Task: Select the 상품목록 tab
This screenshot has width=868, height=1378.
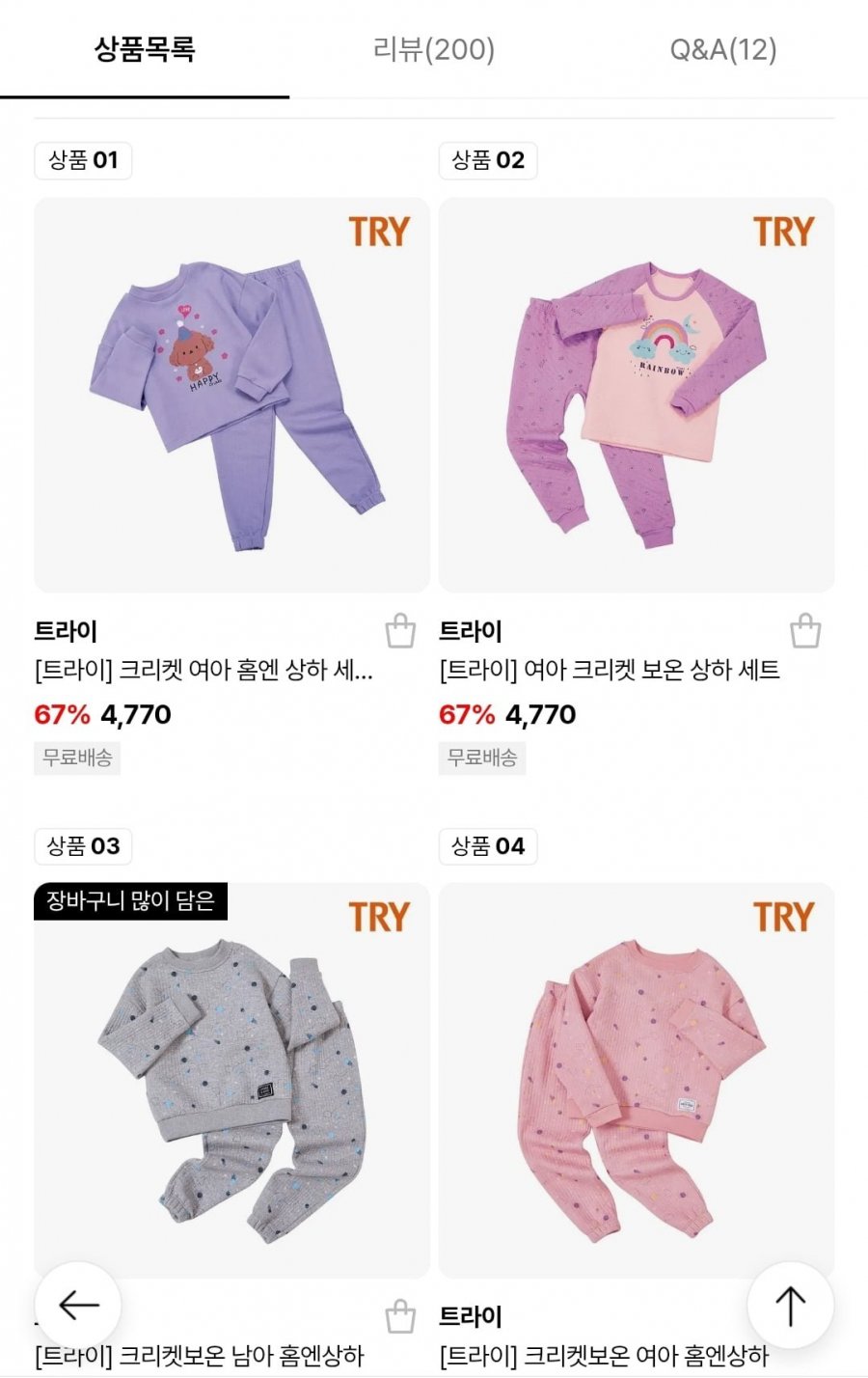Action: coord(145,49)
